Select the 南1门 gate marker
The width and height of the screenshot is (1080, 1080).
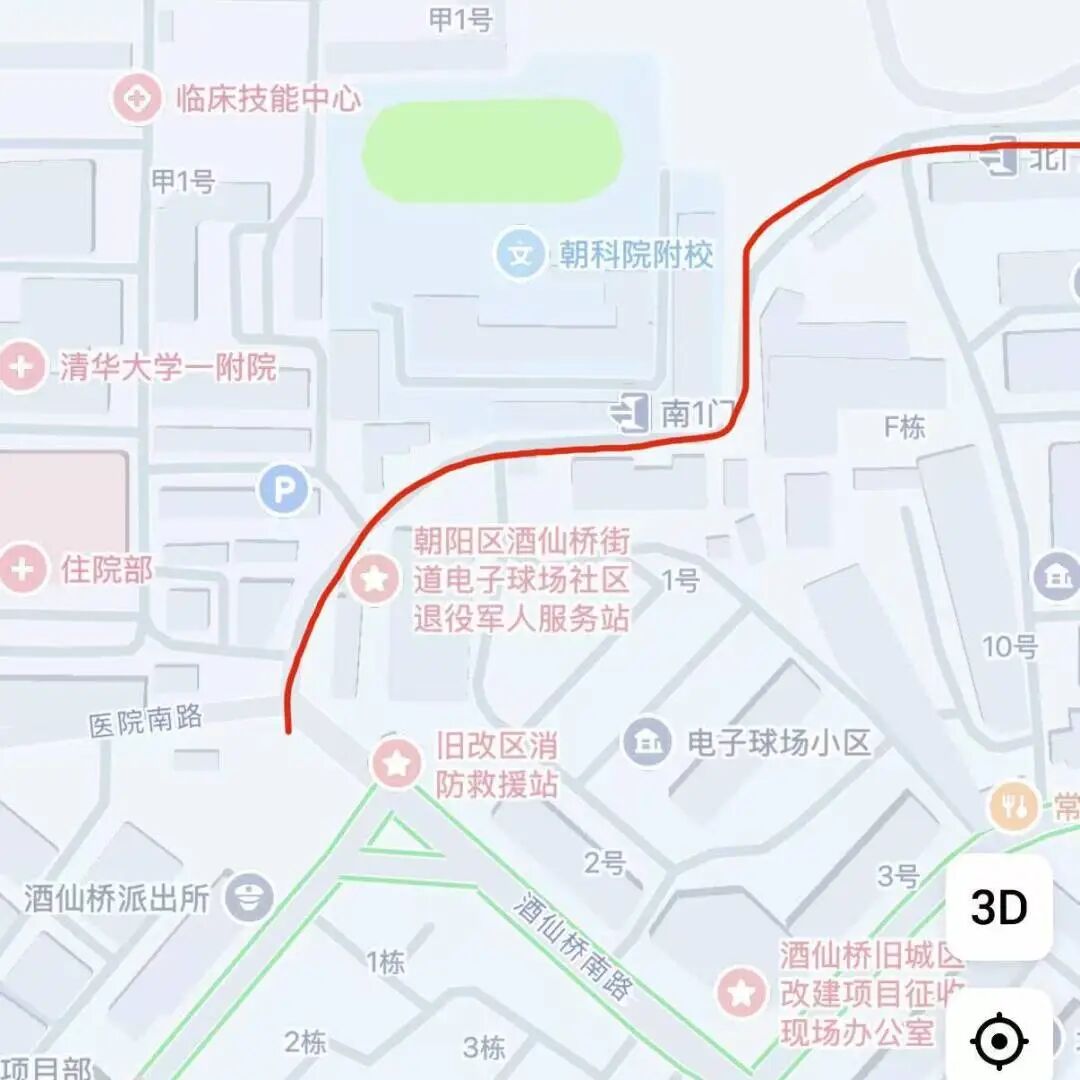(629, 413)
